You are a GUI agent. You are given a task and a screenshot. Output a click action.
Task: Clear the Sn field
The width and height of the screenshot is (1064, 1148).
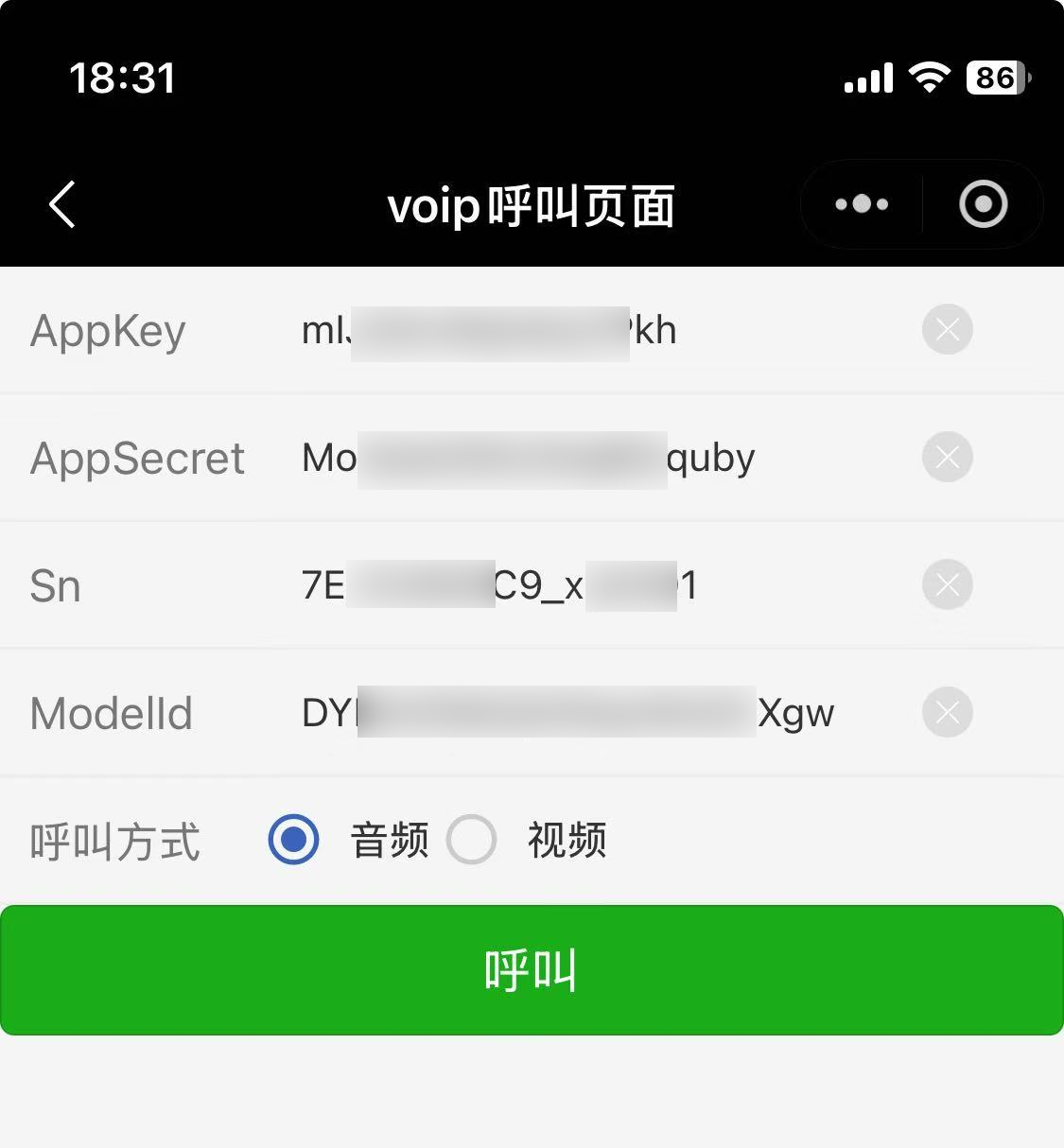pyautogui.click(x=947, y=584)
